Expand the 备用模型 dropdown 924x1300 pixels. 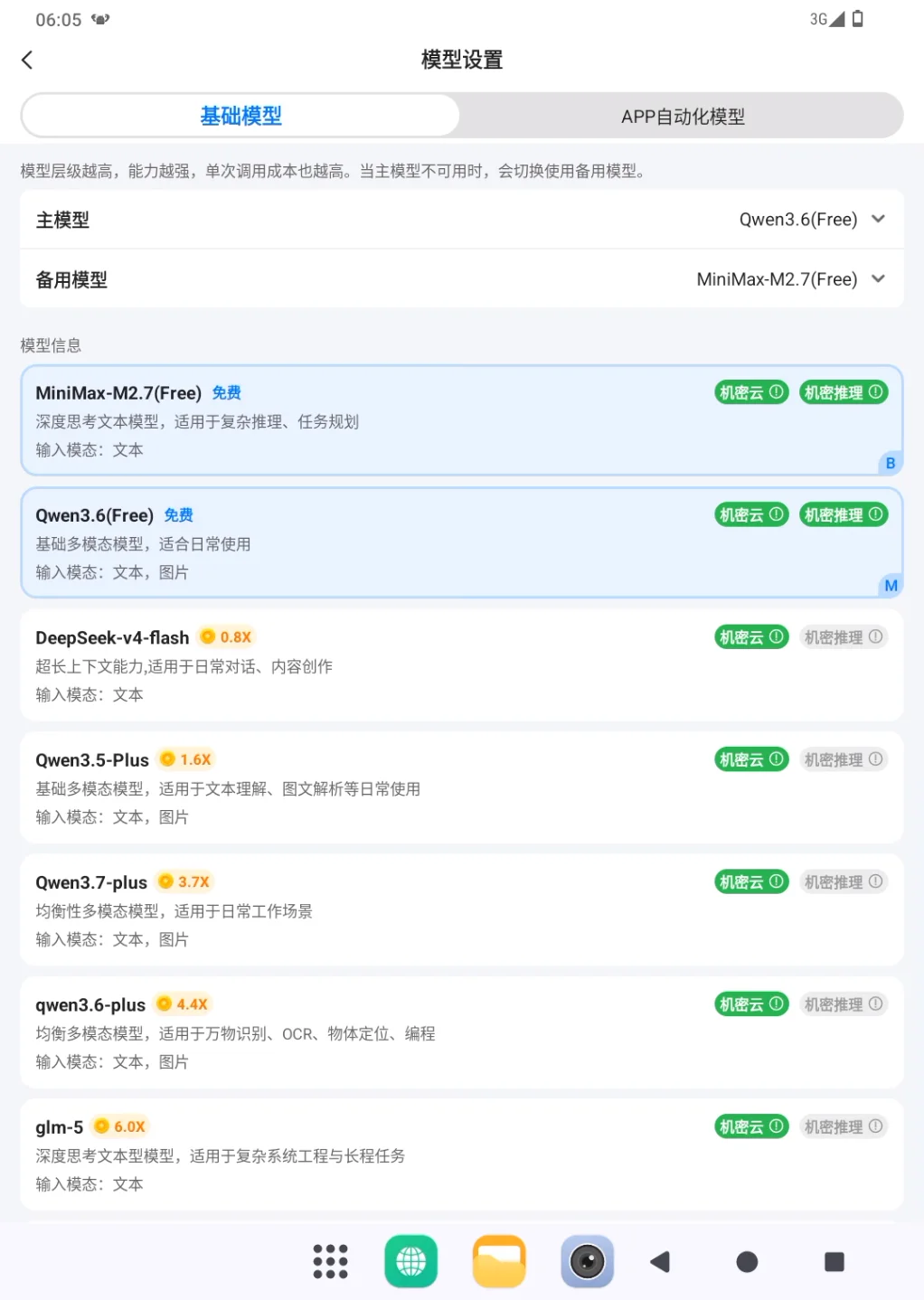click(462, 279)
